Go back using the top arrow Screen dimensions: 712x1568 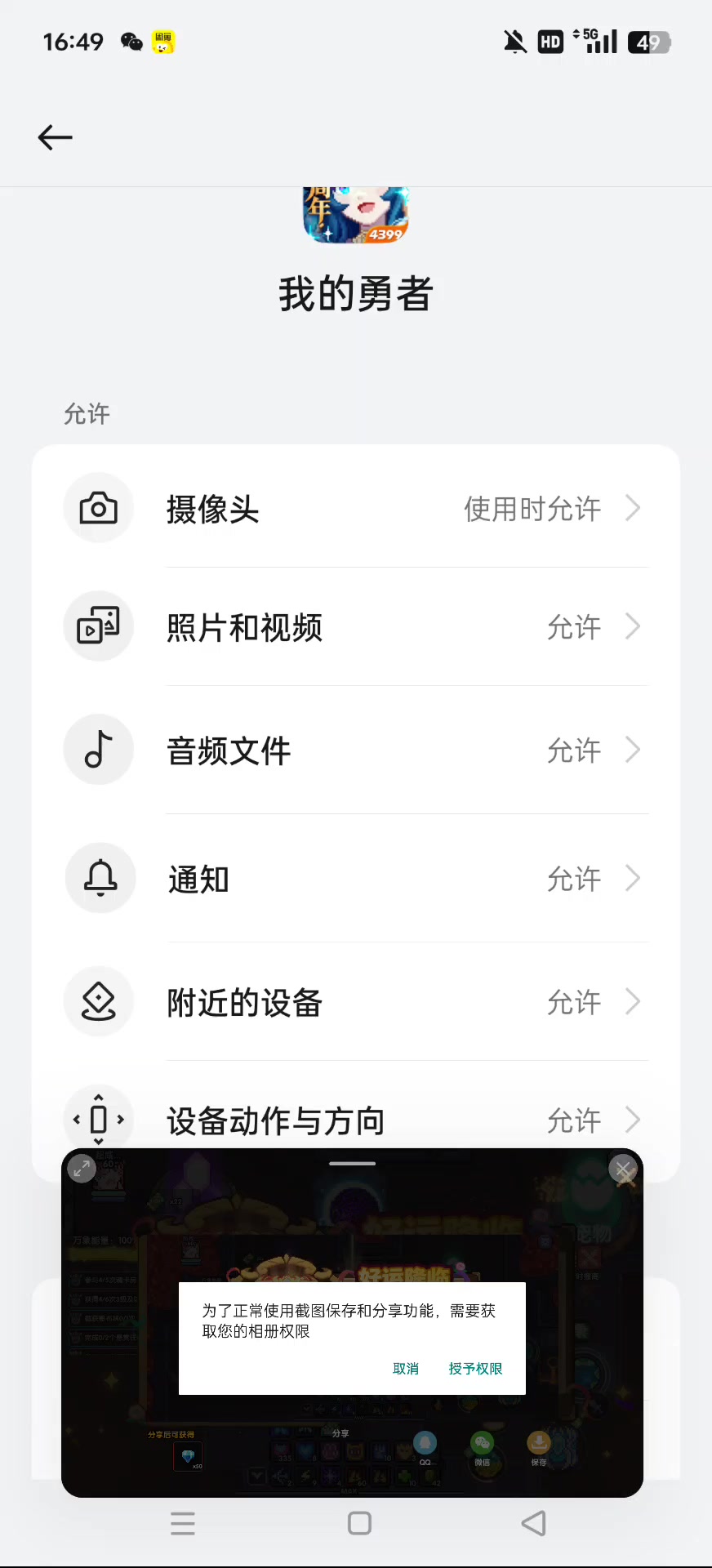(56, 137)
